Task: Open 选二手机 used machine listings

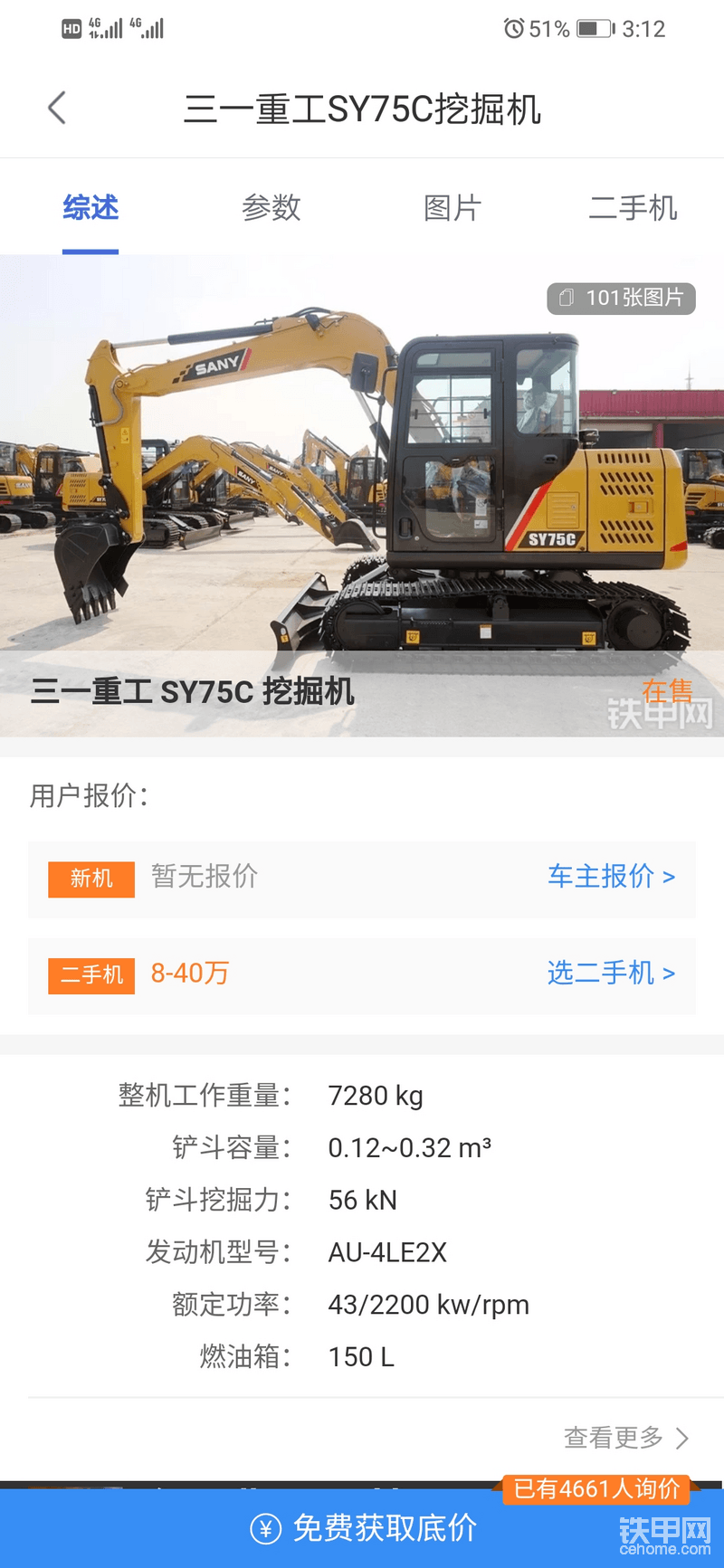Action: pos(611,974)
